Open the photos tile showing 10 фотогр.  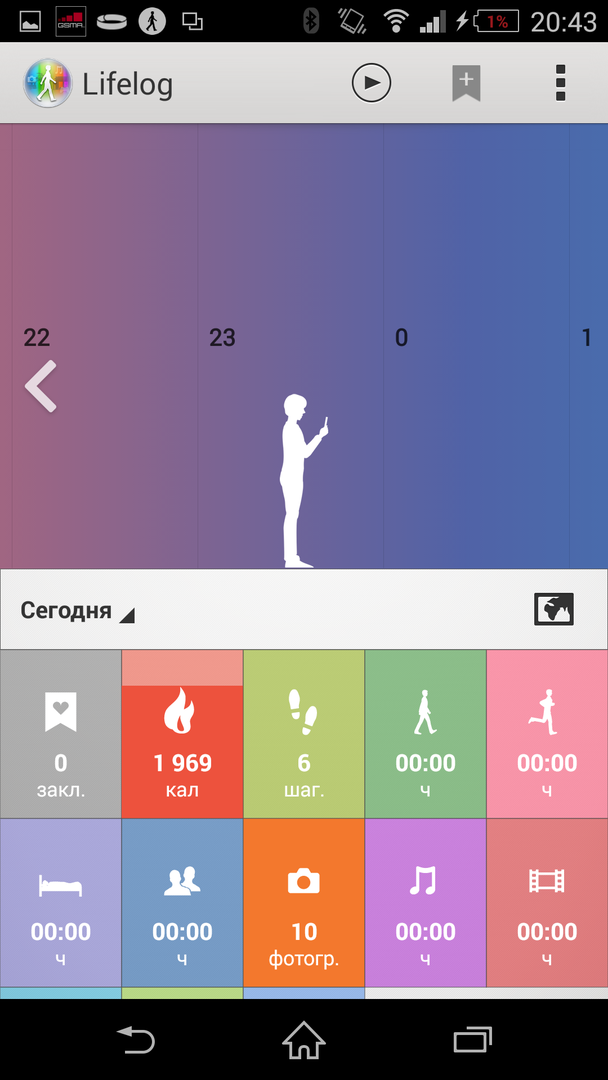[x=304, y=903]
